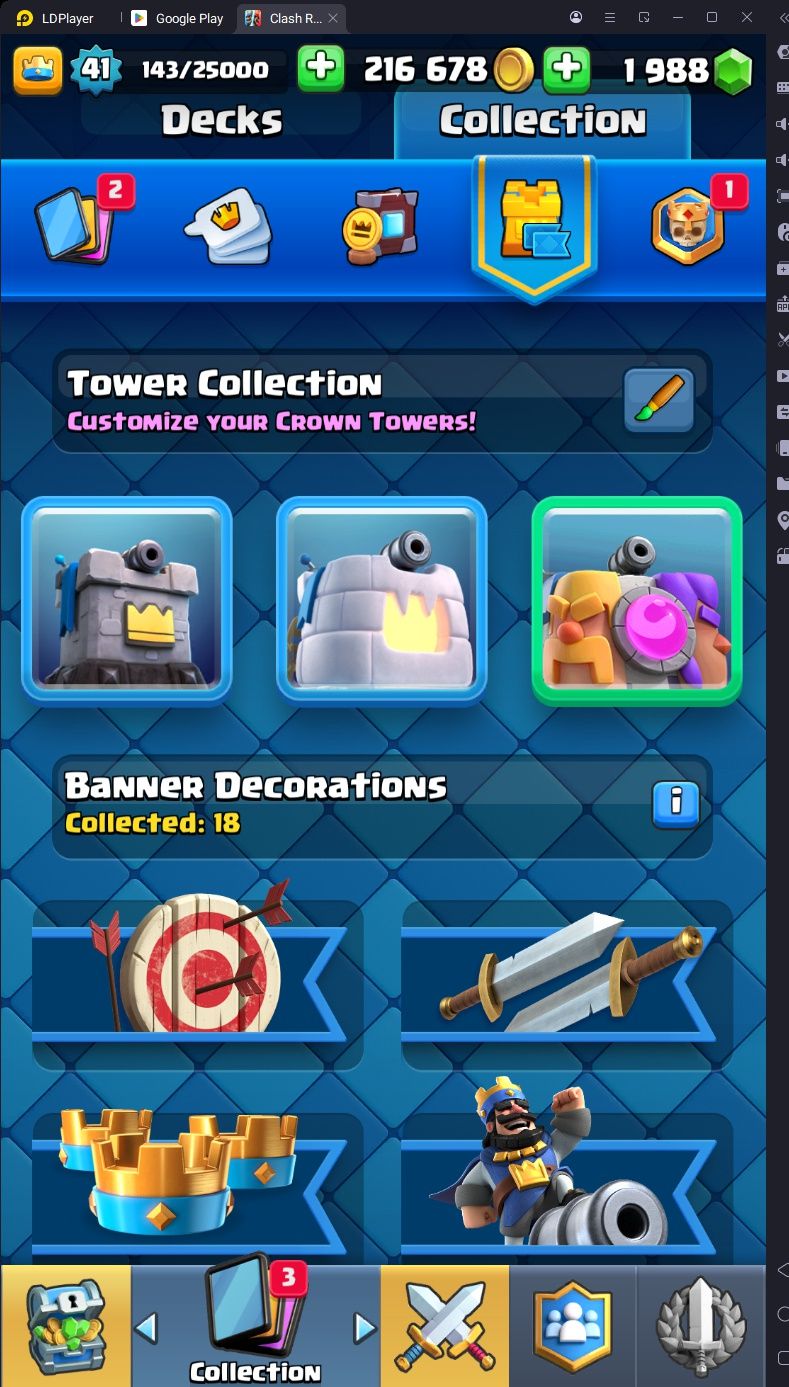This screenshot has height=1387, width=789.
Task: Open the cards collection icon tab
Action: point(76,223)
